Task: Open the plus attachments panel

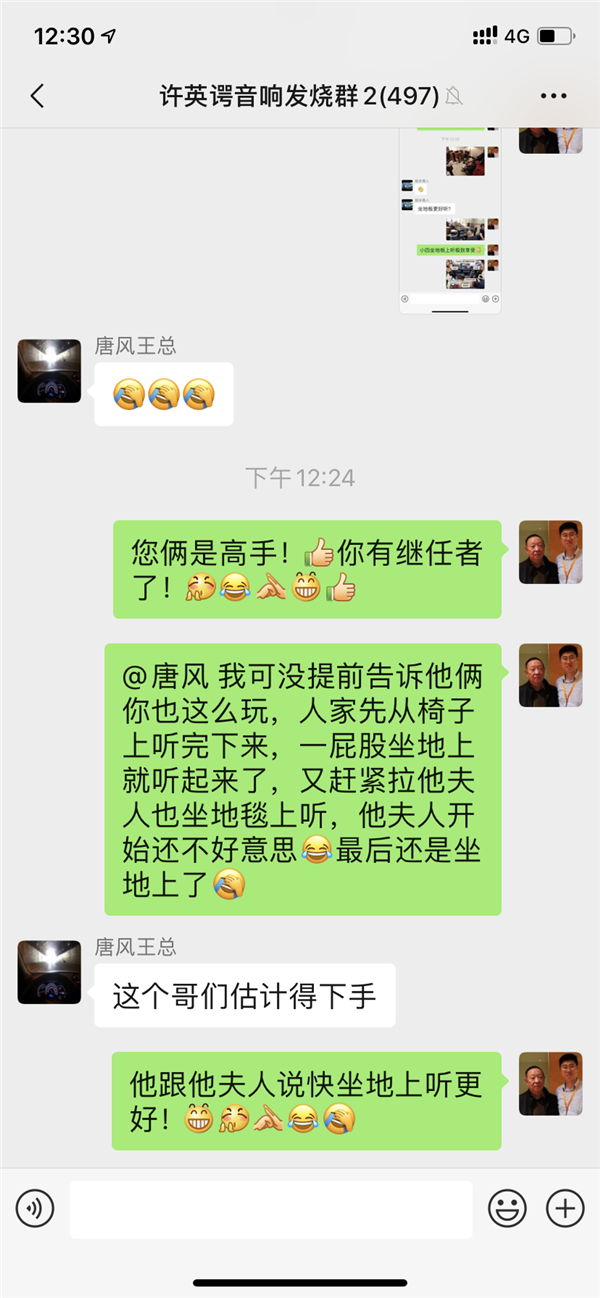Action: point(565,1209)
